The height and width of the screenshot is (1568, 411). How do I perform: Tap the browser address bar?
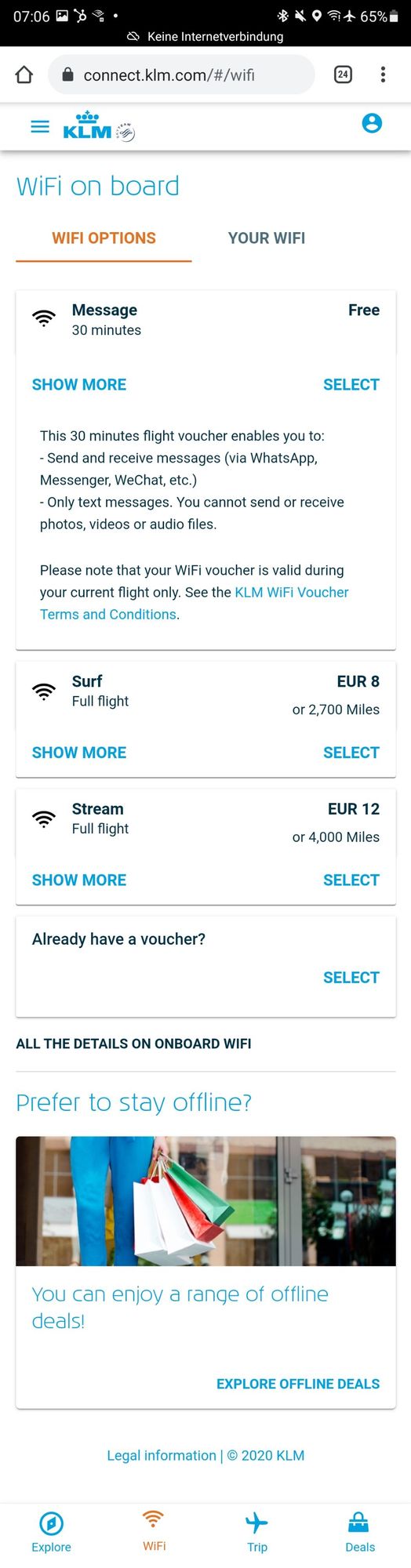pos(181,75)
